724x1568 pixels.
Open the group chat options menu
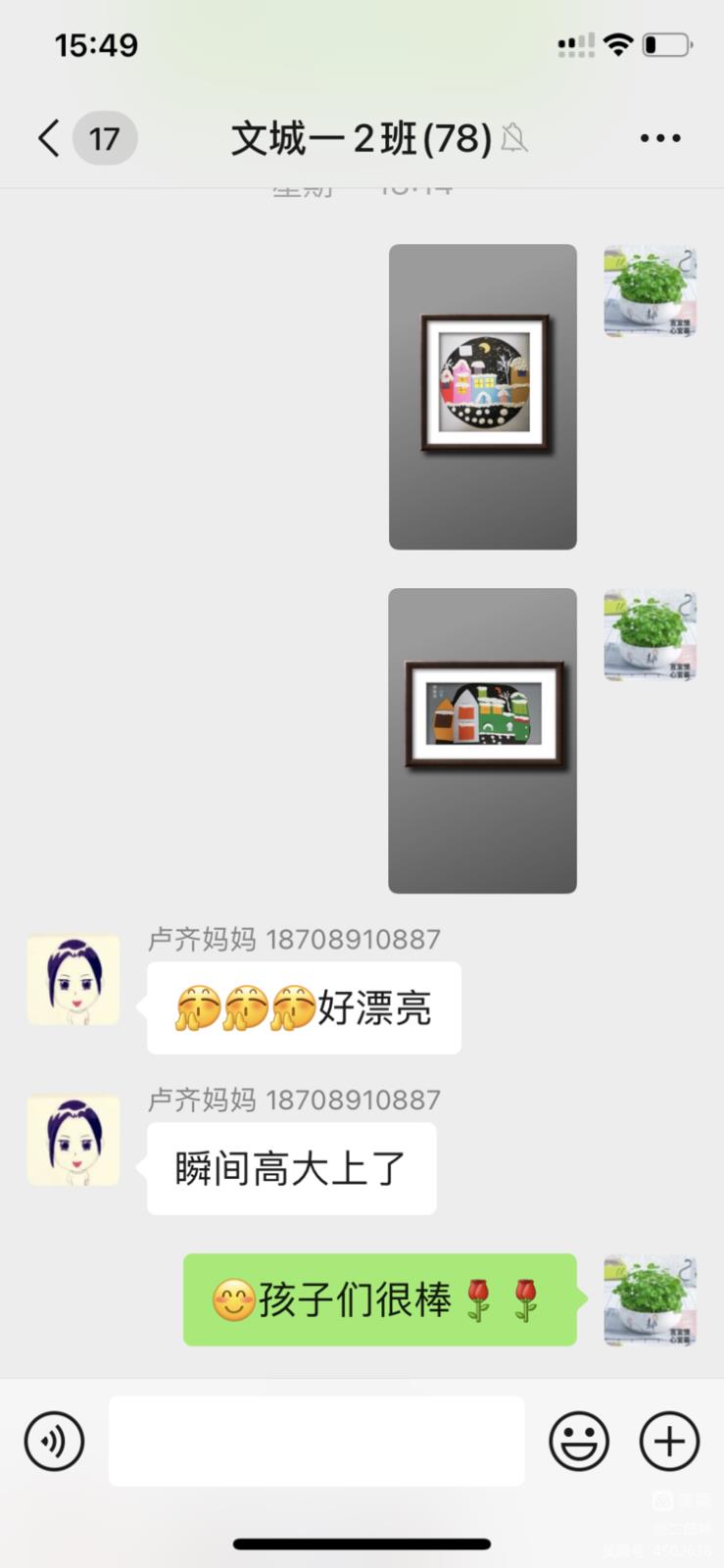[659, 138]
